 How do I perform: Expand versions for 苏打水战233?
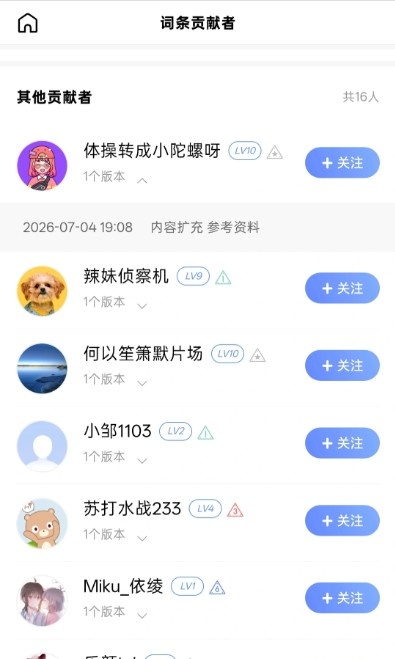coord(142,538)
